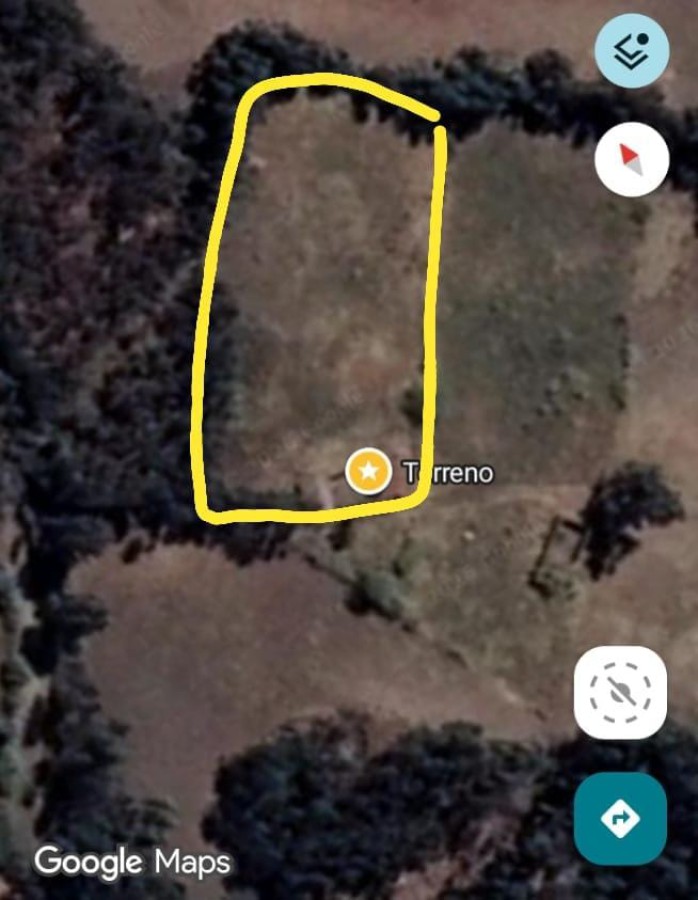Image resolution: width=698 pixels, height=900 pixels.
Task: Open directions with the teal arrow button
Action: point(620,819)
